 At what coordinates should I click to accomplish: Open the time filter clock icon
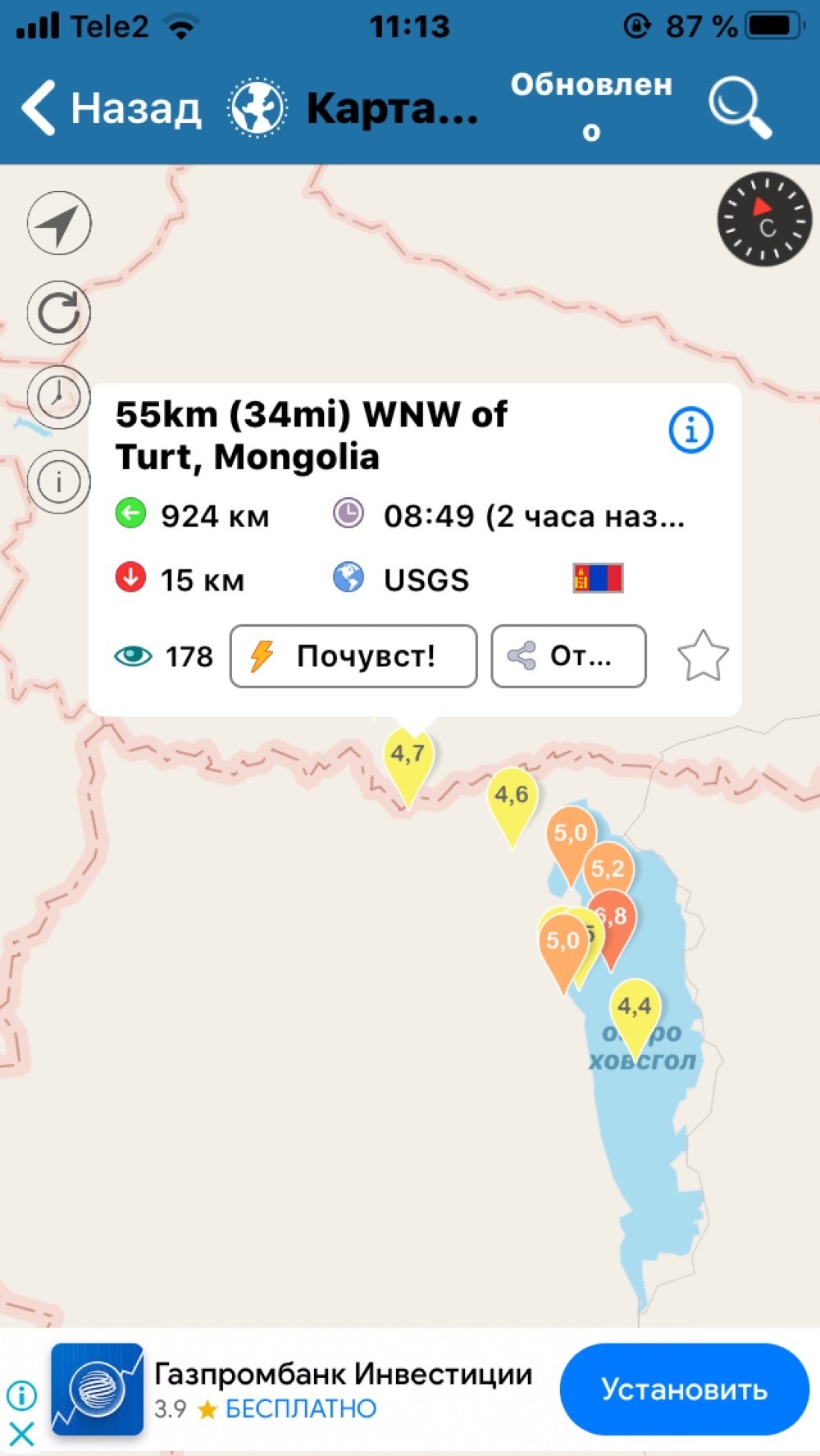click(x=59, y=397)
